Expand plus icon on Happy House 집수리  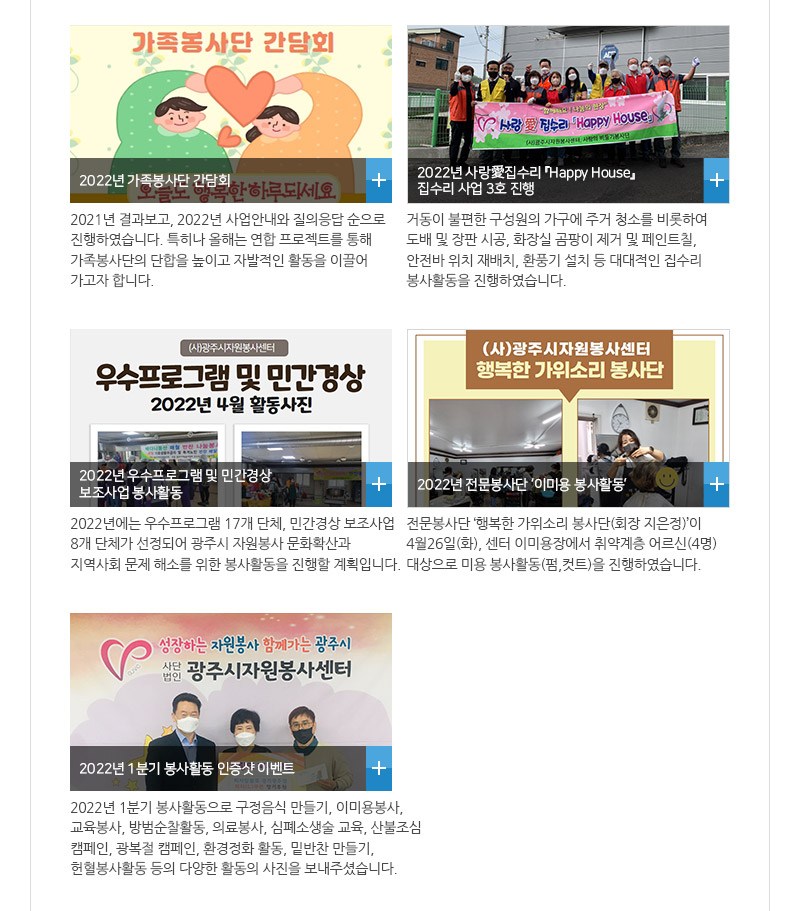tap(716, 181)
